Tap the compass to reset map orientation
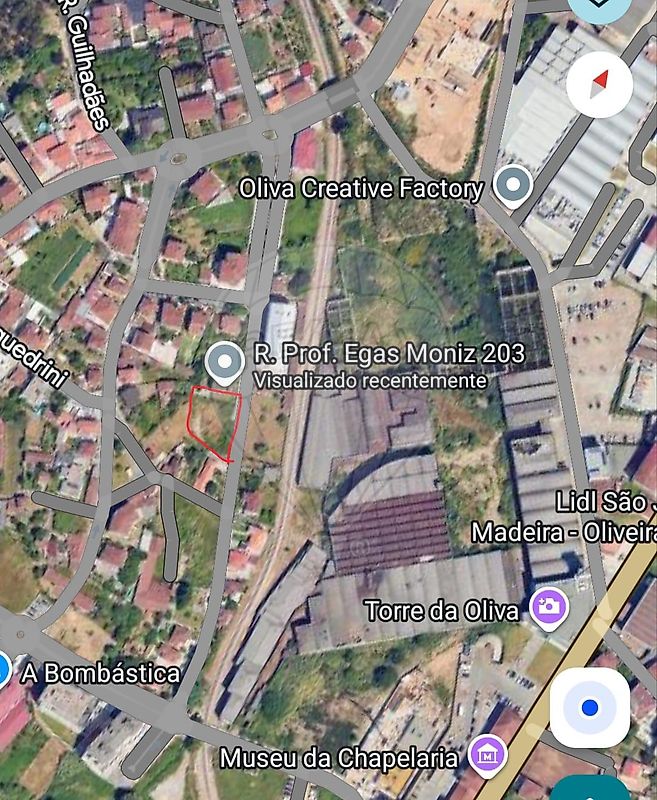 point(599,85)
